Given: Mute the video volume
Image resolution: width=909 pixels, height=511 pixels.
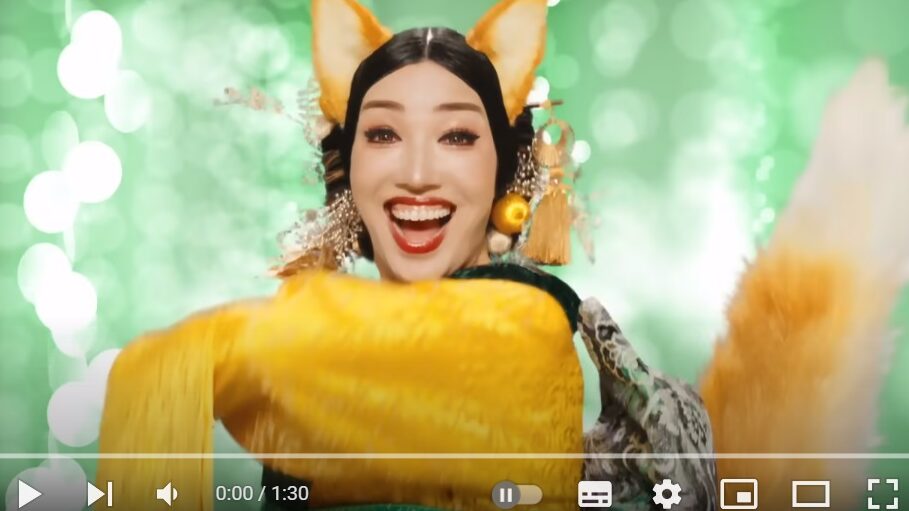Looking at the screenshot, I should (x=167, y=493).
